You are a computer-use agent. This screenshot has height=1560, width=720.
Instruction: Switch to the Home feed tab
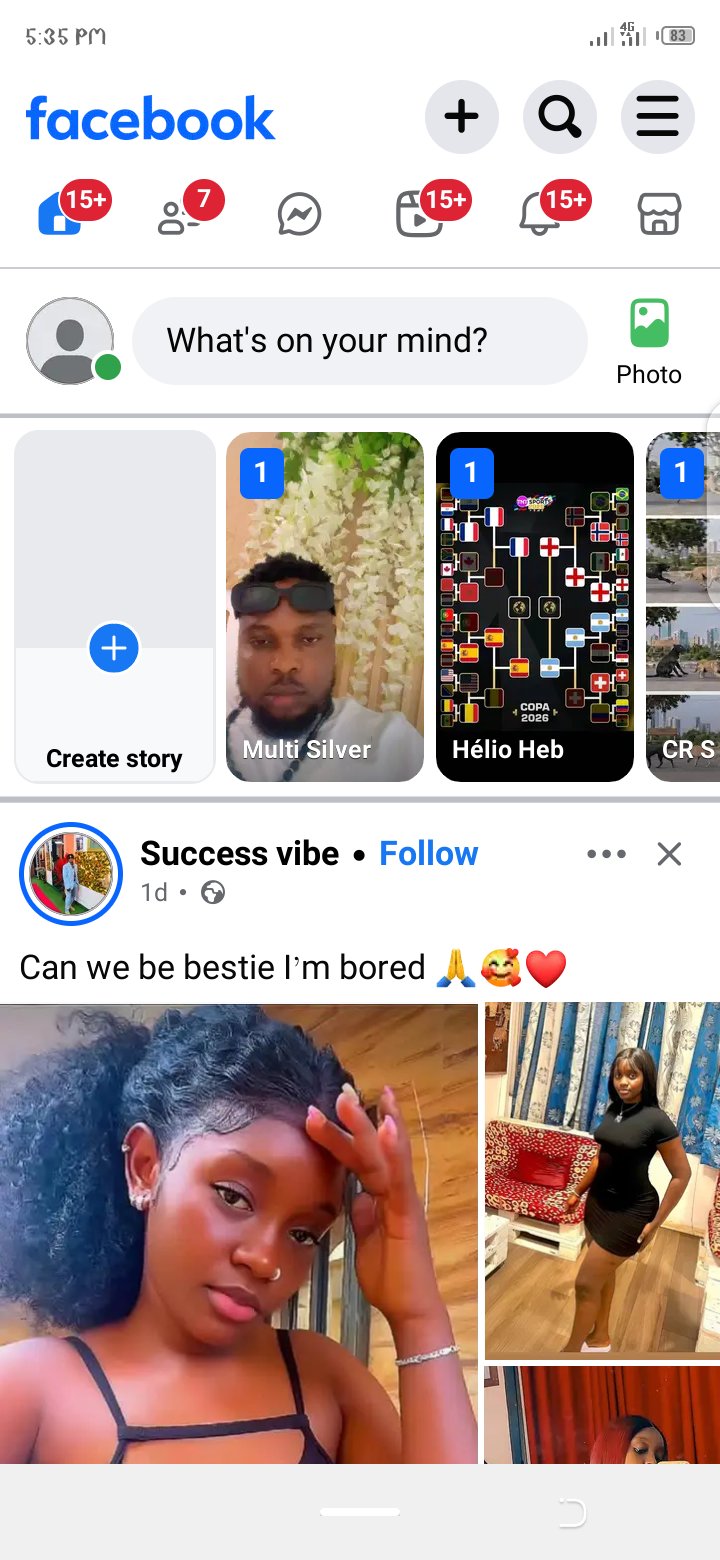tap(62, 213)
